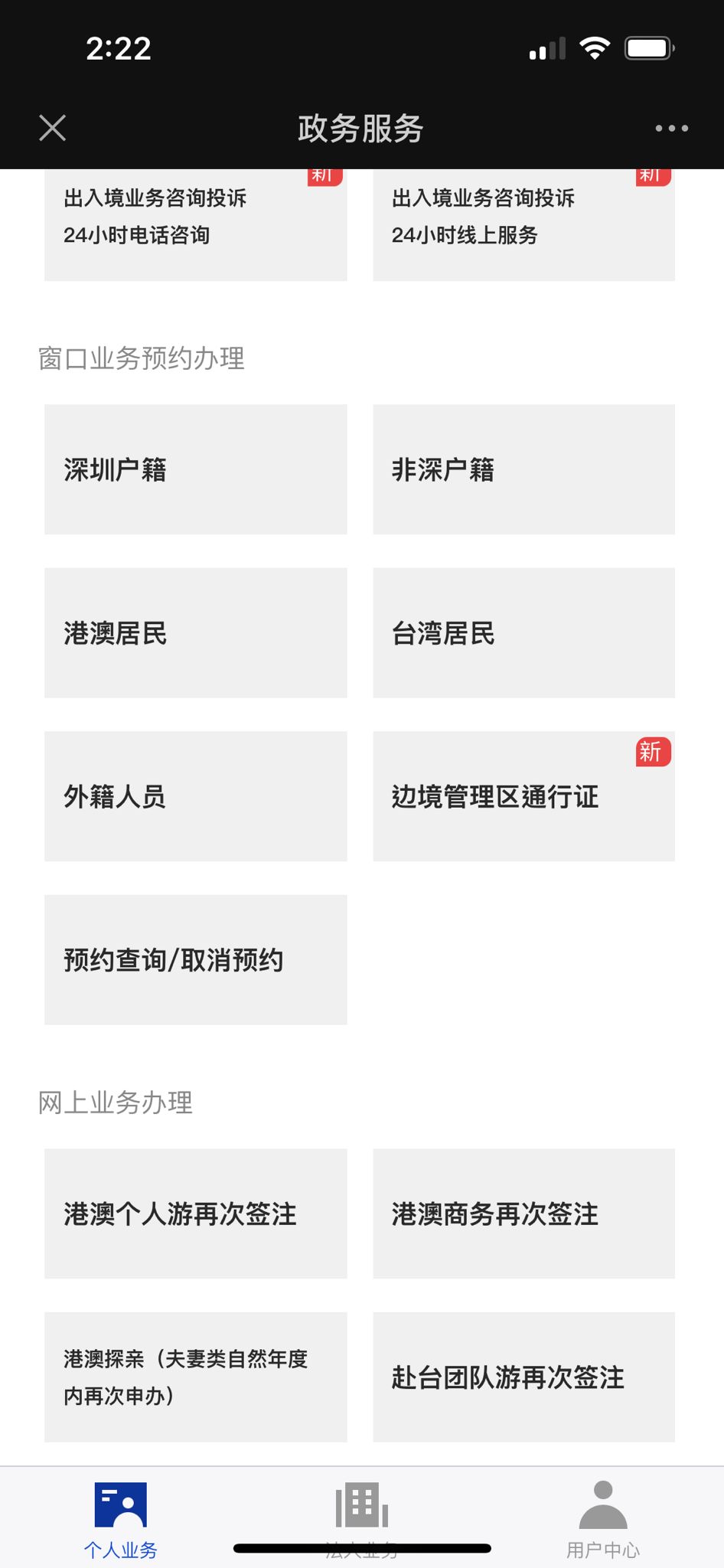Screen dimensions: 724x1568
Task: Start 港澳商务再次签注 online
Action: 523,1214
